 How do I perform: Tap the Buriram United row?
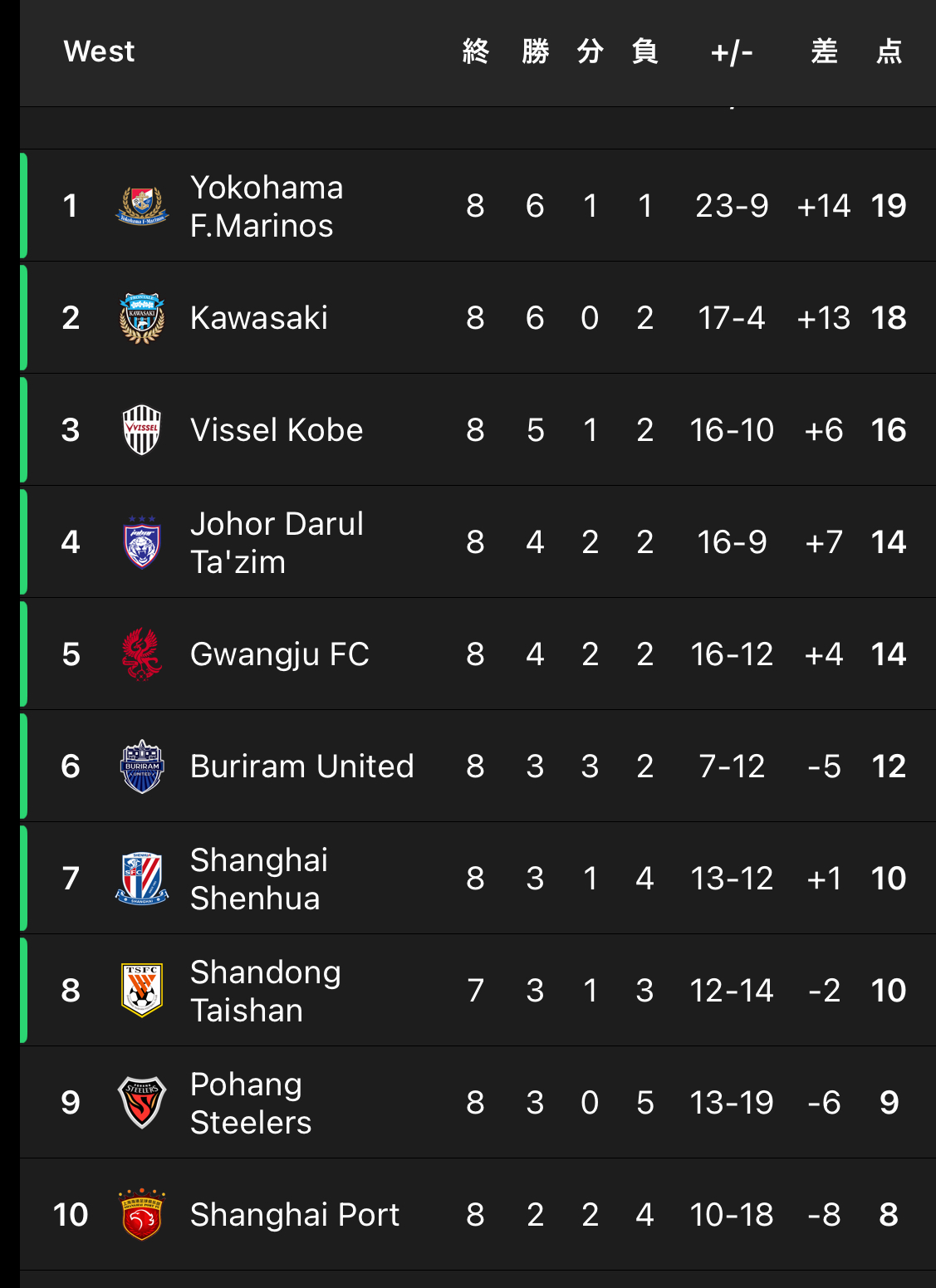(301, 766)
